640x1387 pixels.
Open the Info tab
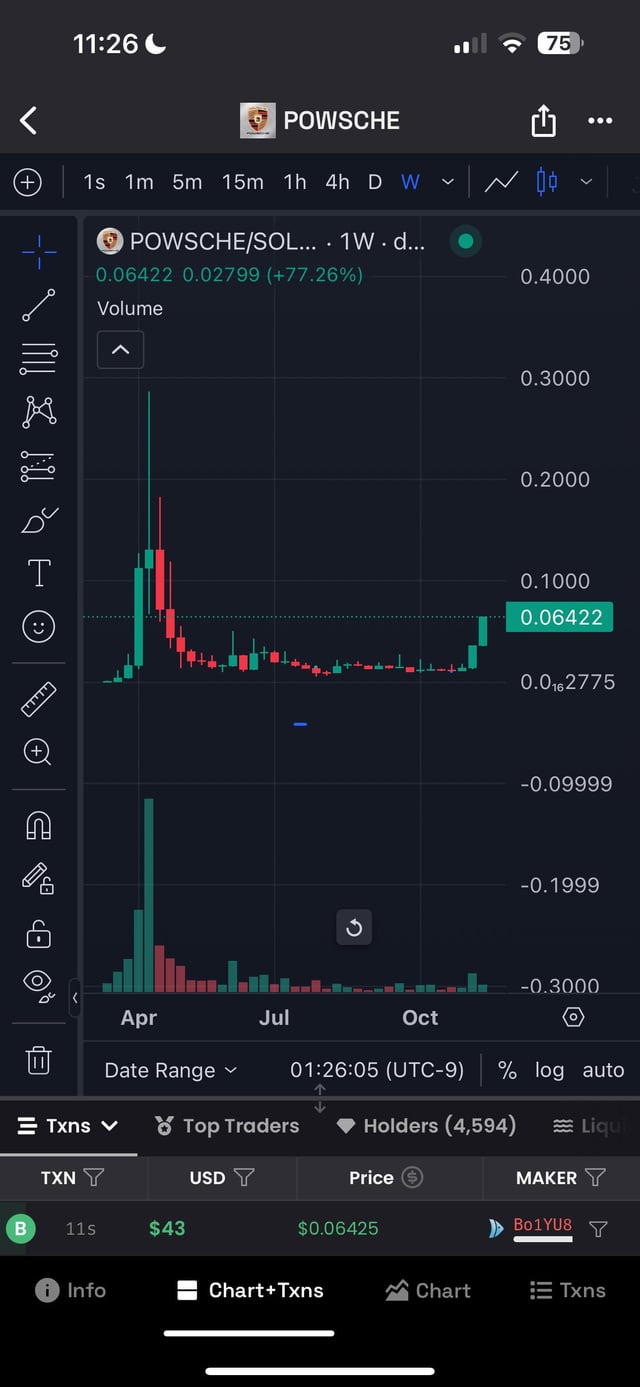tap(70, 1290)
